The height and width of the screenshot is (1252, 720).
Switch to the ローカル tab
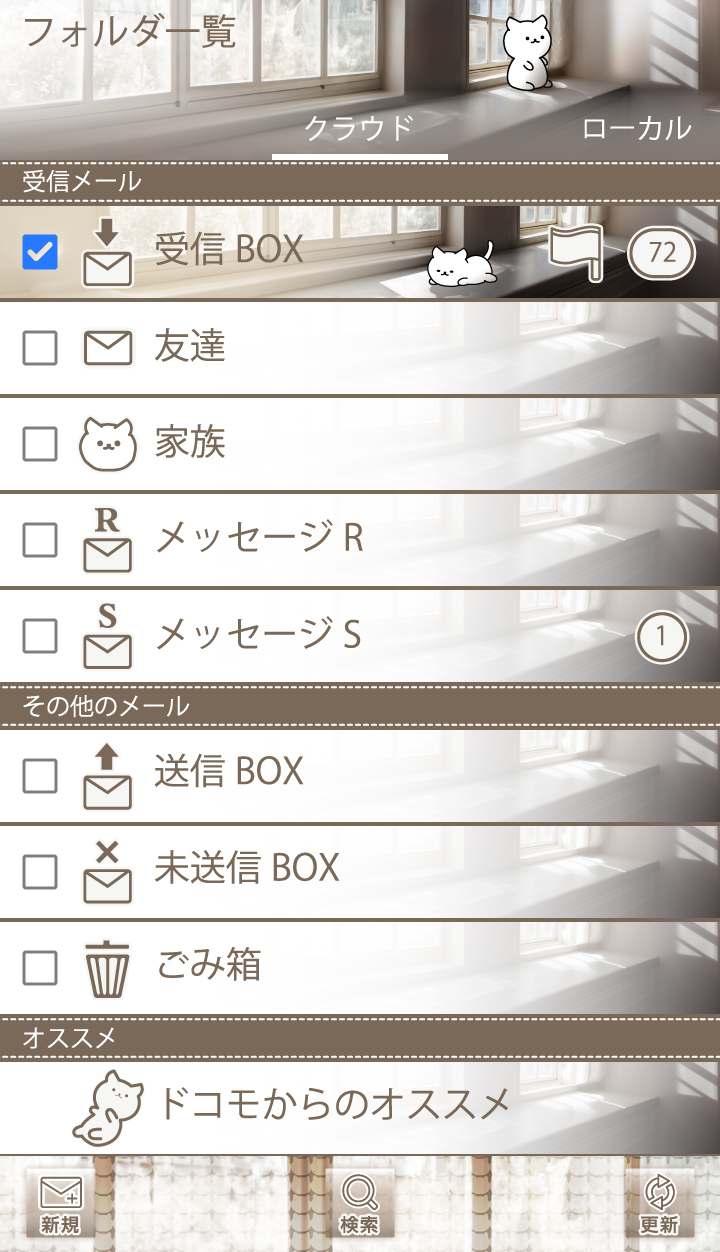click(636, 128)
